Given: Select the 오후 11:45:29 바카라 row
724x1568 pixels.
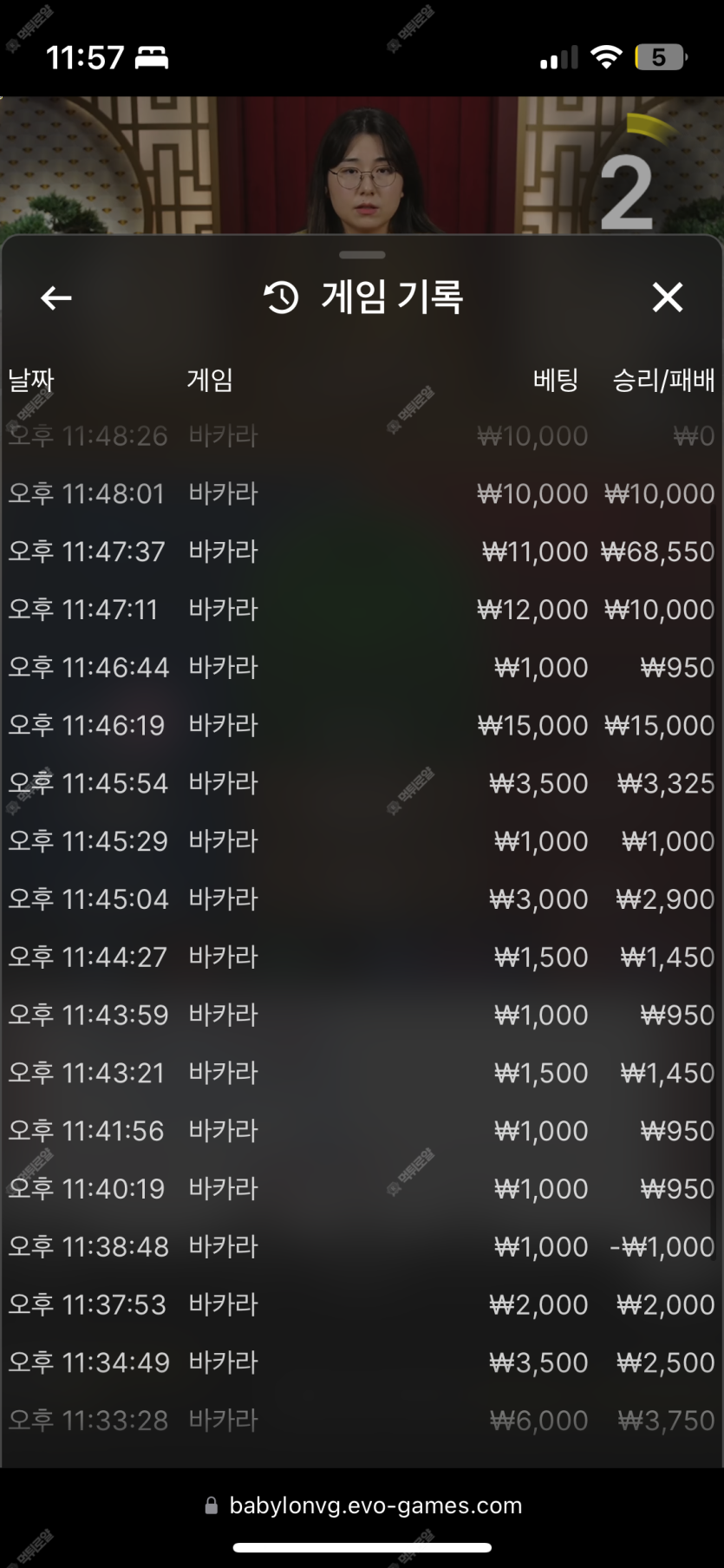Looking at the screenshot, I should pos(362,841).
